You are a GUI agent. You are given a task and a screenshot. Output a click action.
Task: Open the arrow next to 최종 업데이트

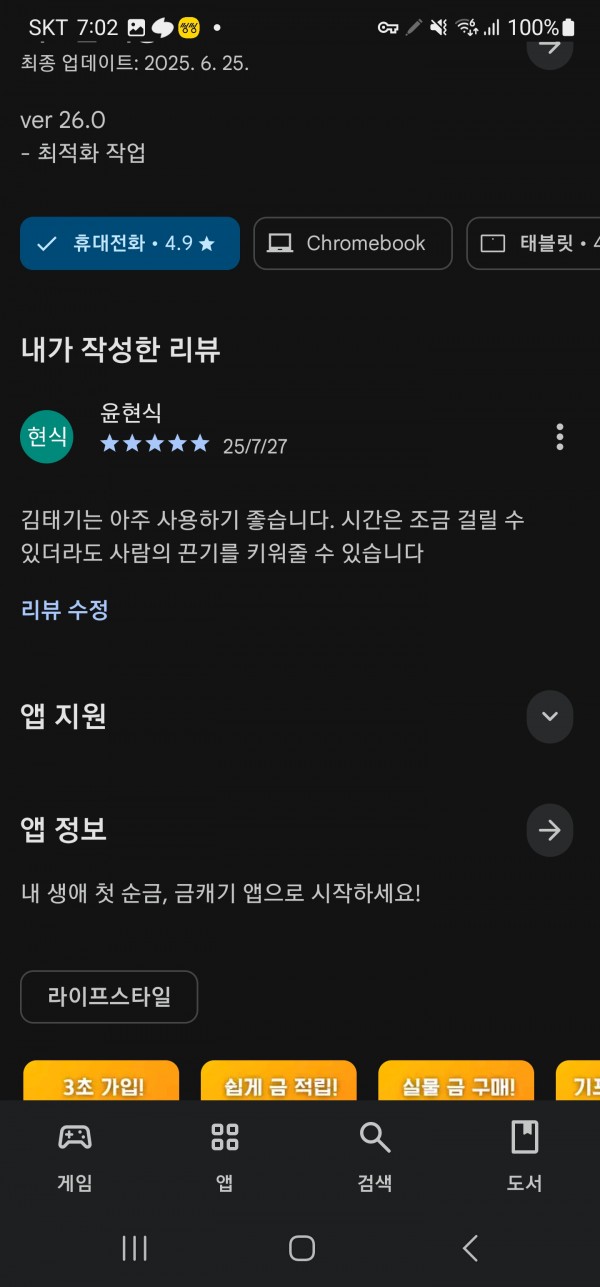click(x=549, y=46)
